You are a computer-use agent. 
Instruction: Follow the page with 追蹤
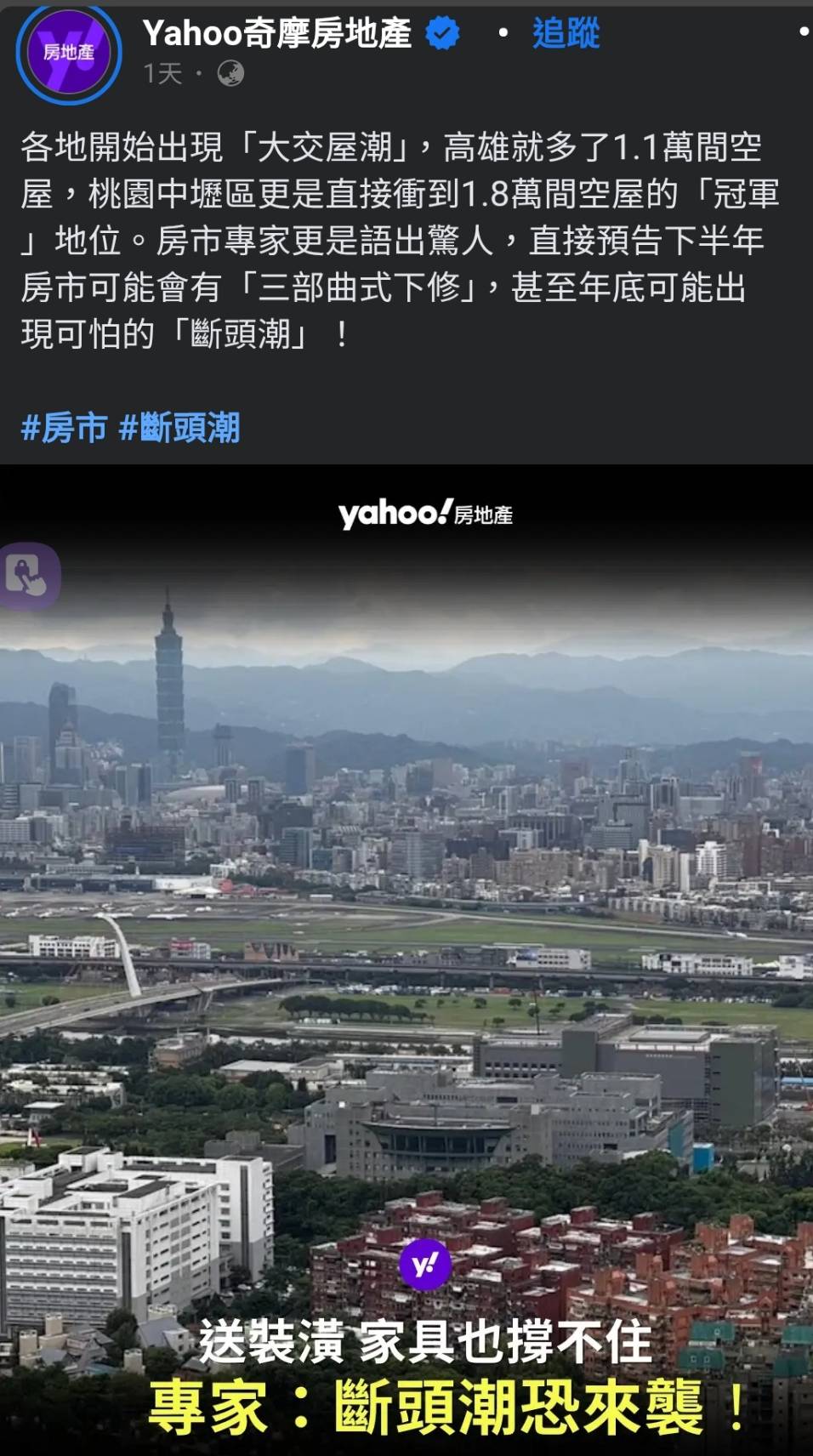point(566,34)
